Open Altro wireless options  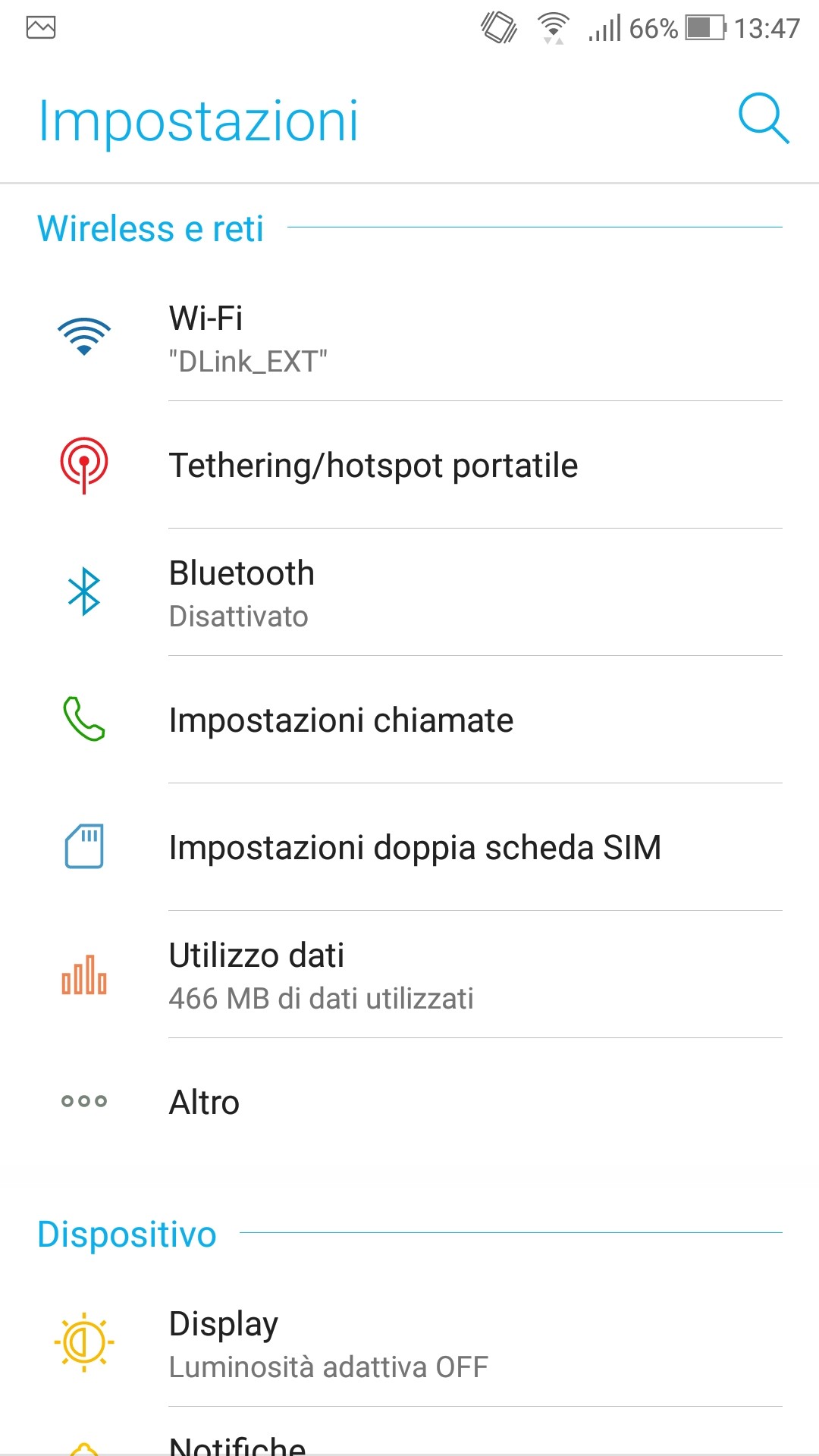[x=409, y=1103]
